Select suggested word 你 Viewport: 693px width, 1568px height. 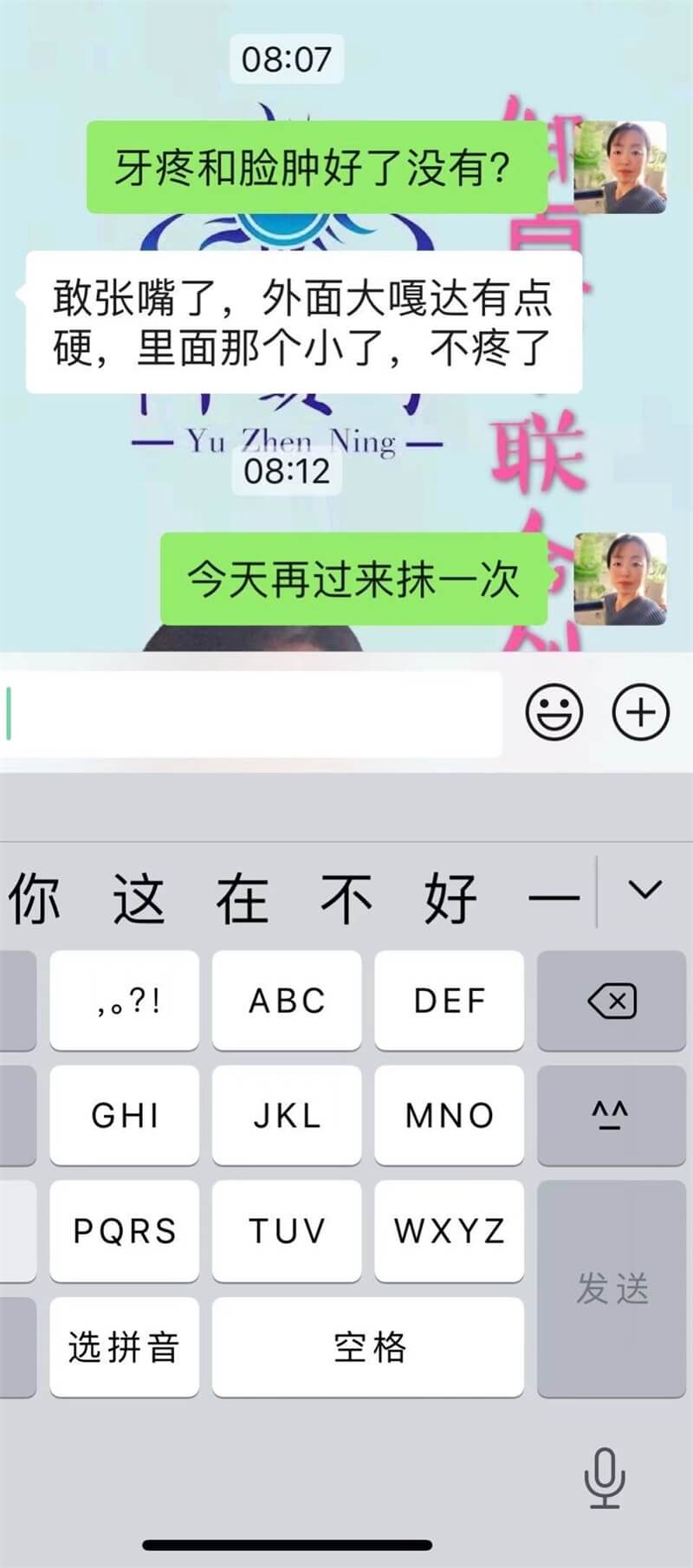coord(35,897)
